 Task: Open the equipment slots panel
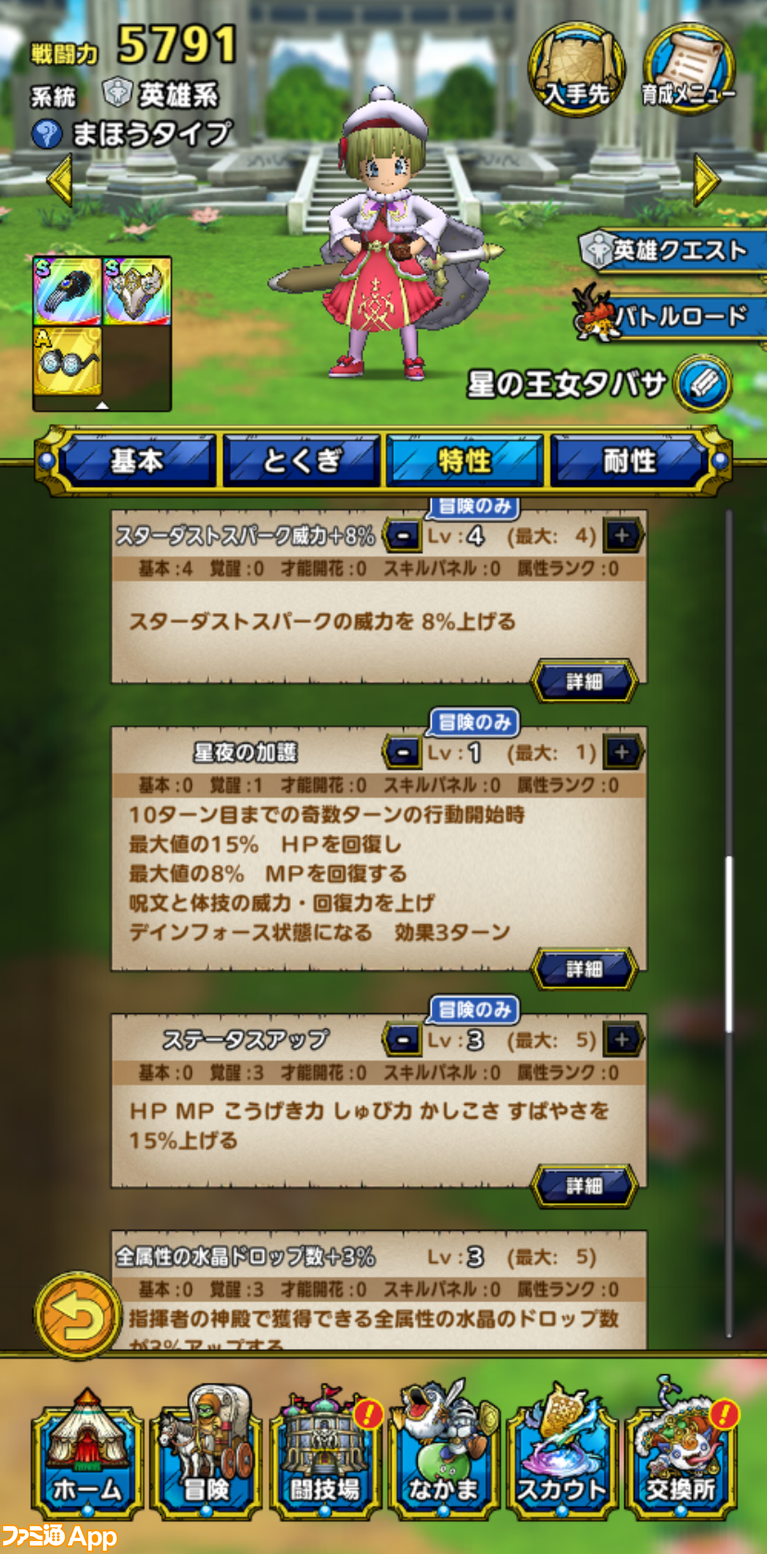(x=102, y=334)
